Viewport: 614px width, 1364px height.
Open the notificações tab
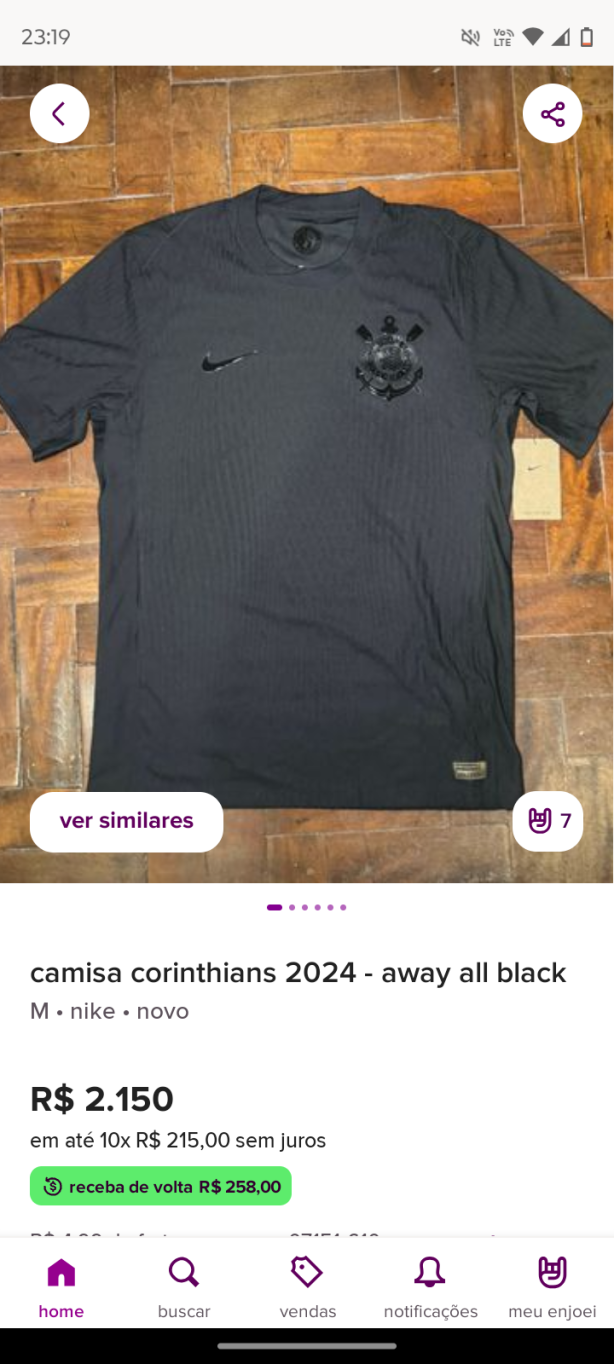[430, 1288]
